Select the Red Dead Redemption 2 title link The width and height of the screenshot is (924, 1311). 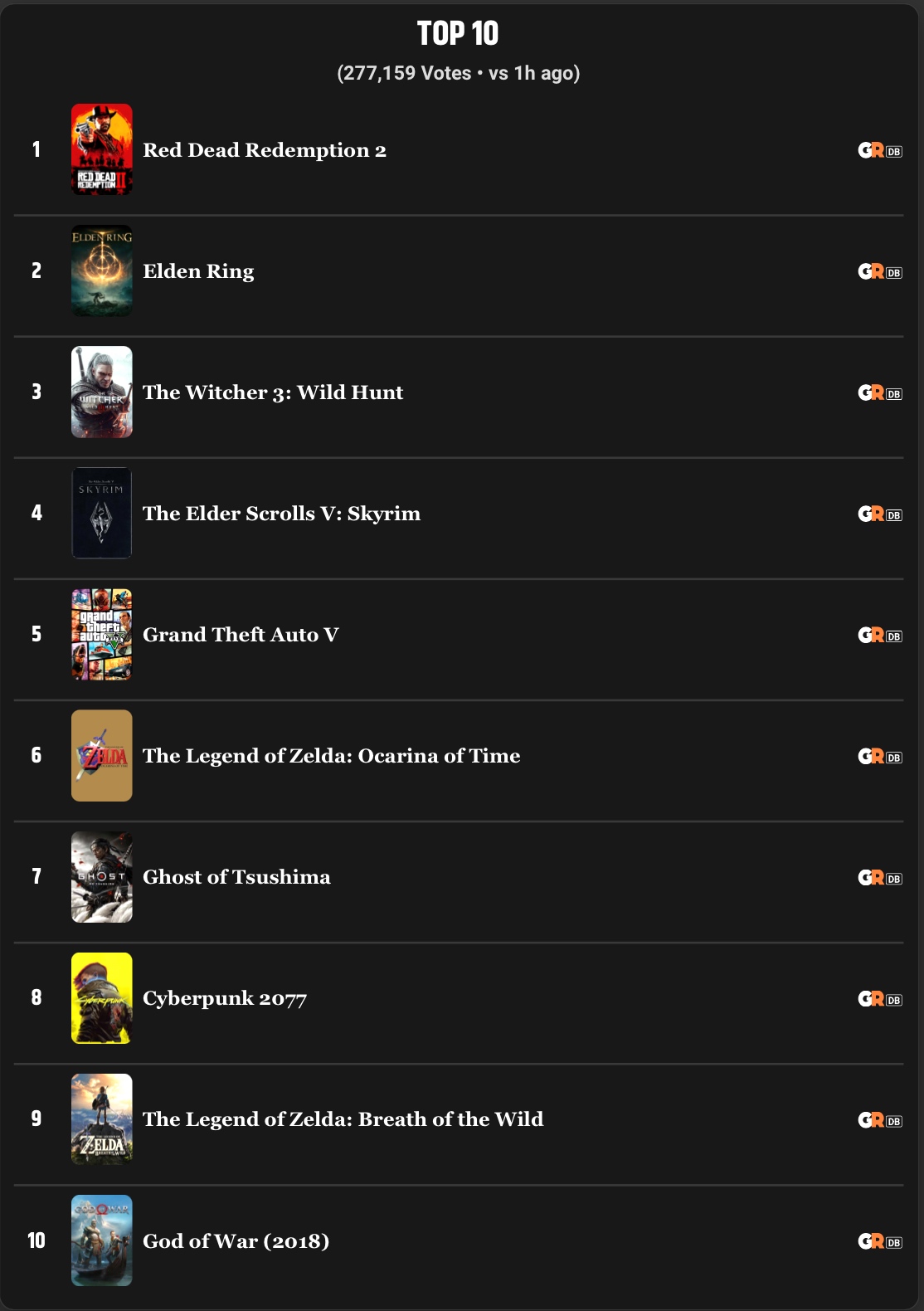pos(264,150)
